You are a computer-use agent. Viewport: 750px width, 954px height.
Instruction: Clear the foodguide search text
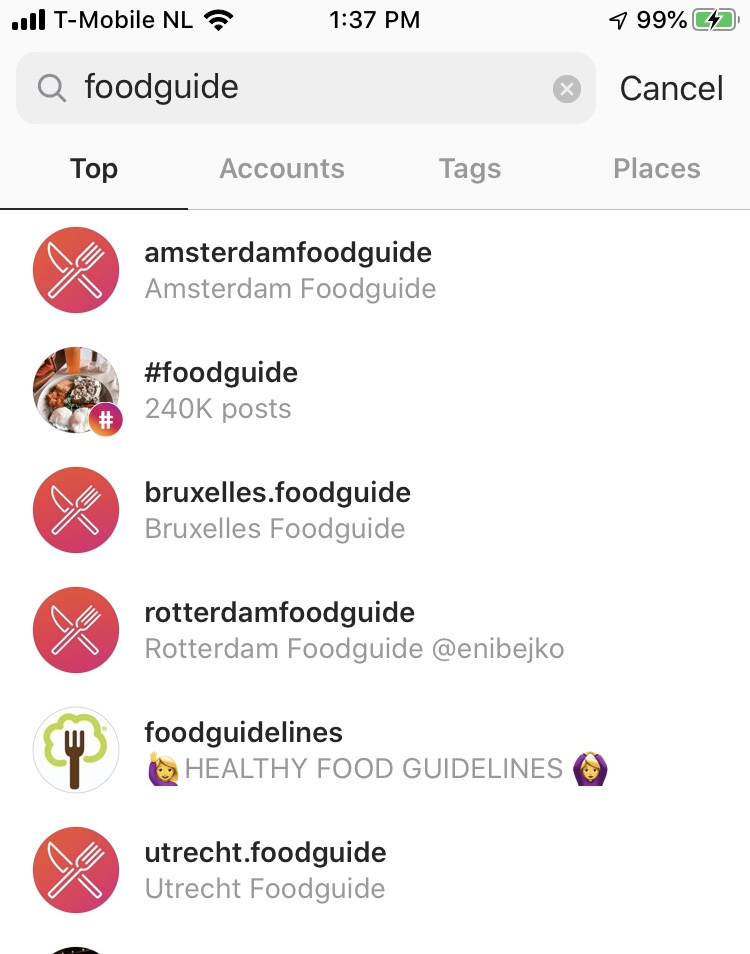click(x=567, y=90)
